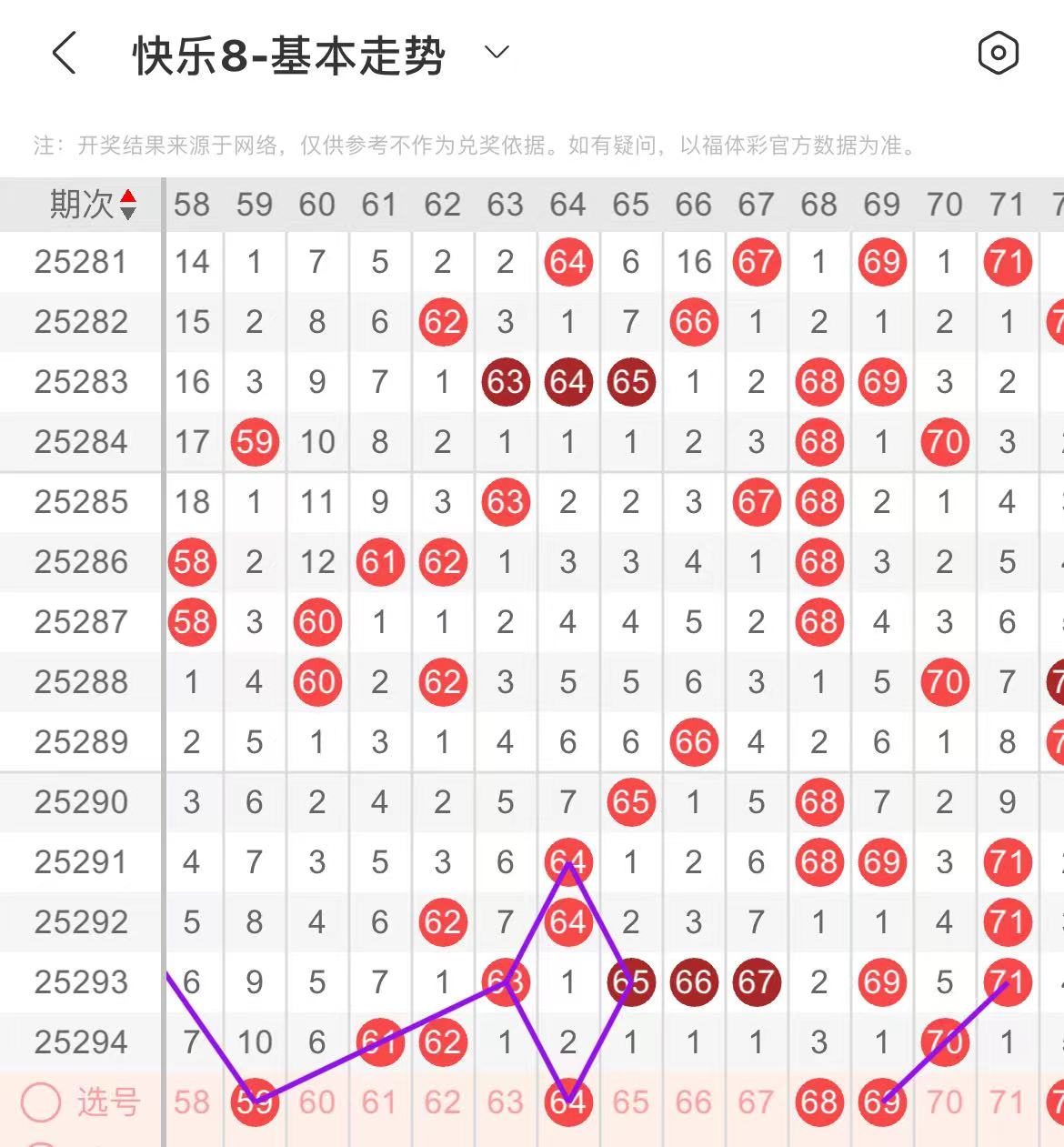Toggle the 期次 sort order

click(x=128, y=205)
